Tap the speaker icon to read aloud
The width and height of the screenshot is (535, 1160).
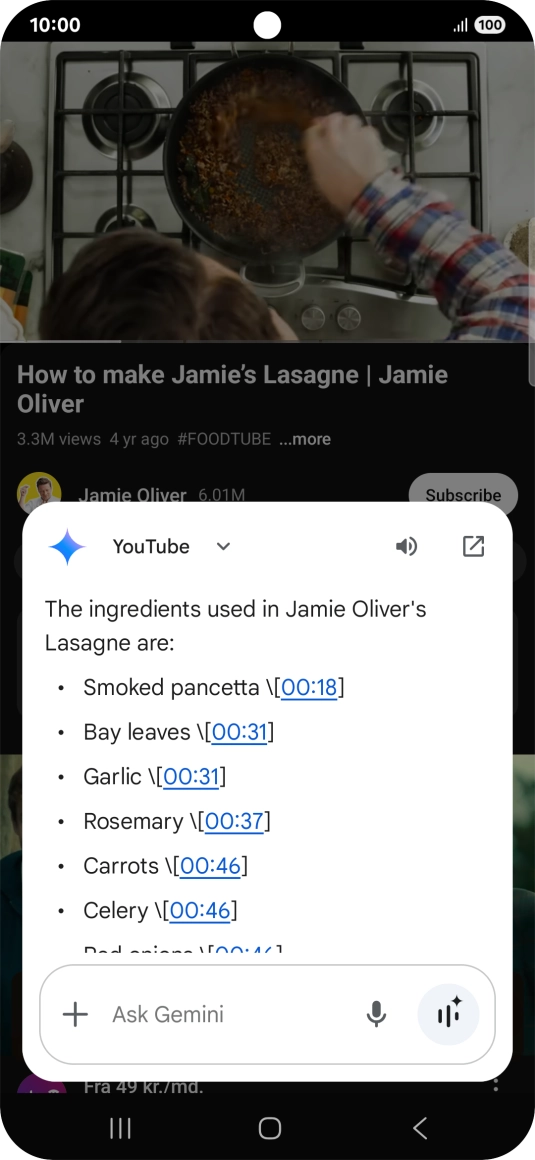406,547
